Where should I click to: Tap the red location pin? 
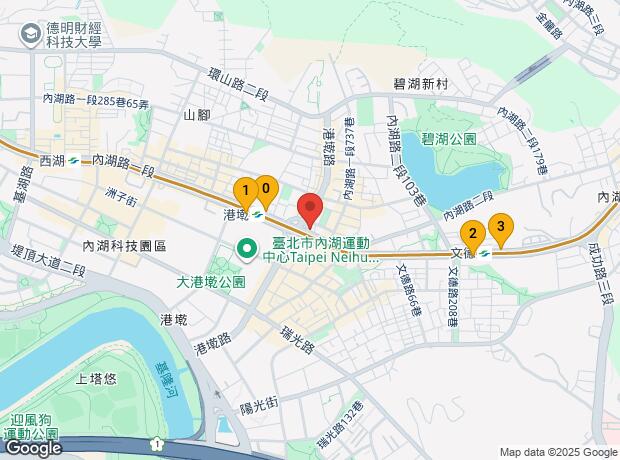point(310,211)
